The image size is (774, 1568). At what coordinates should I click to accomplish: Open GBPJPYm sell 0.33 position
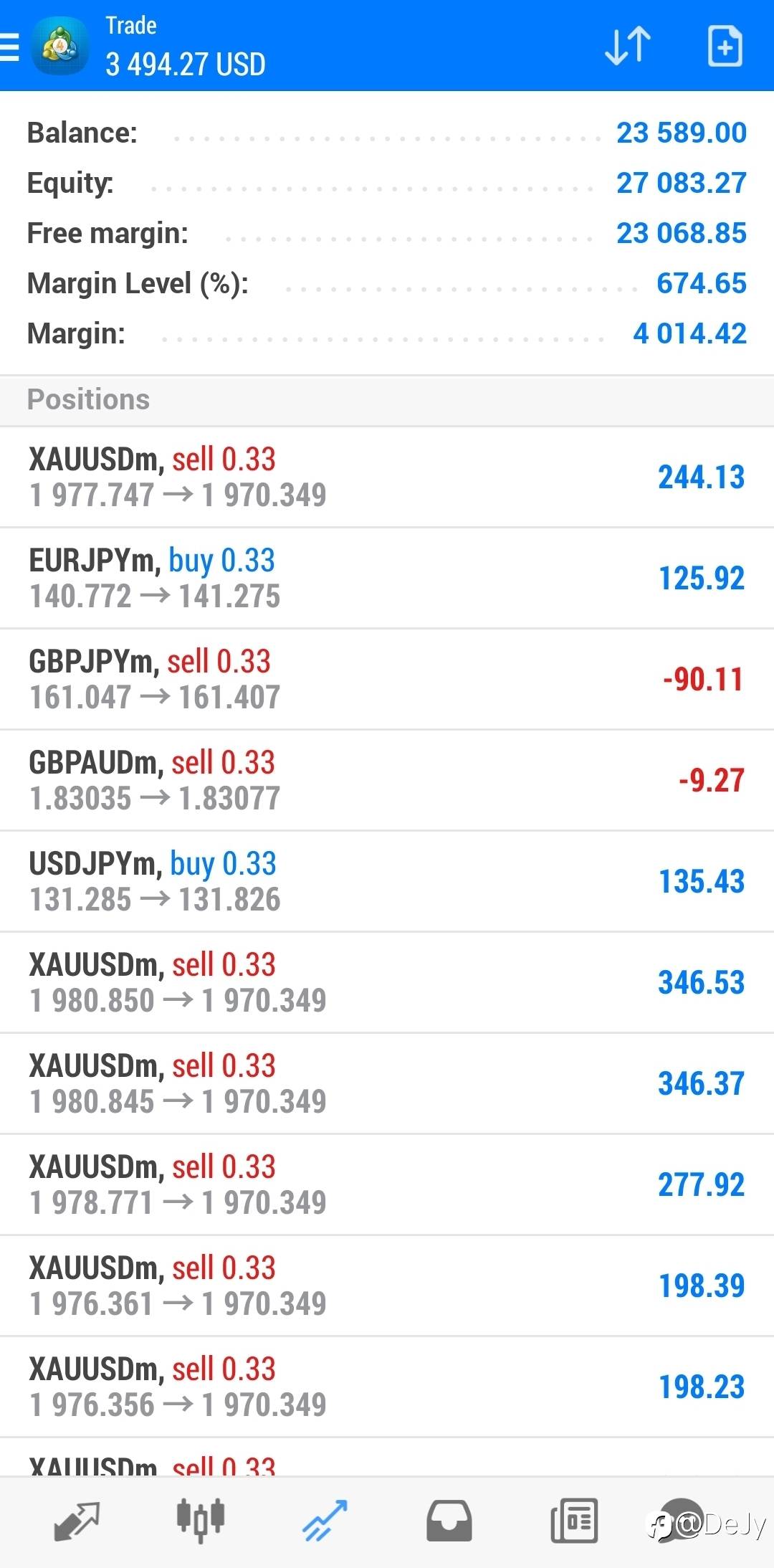pos(387,679)
